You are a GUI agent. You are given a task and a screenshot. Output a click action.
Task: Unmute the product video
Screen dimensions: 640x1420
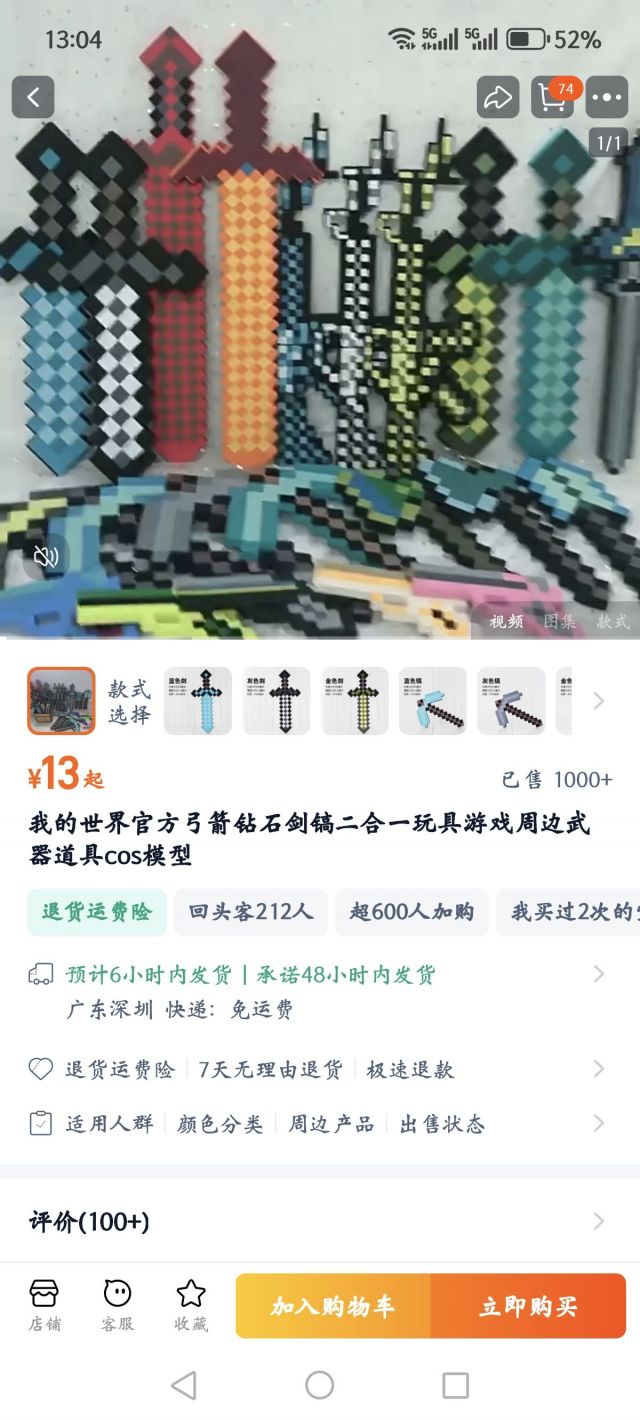[x=46, y=557]
